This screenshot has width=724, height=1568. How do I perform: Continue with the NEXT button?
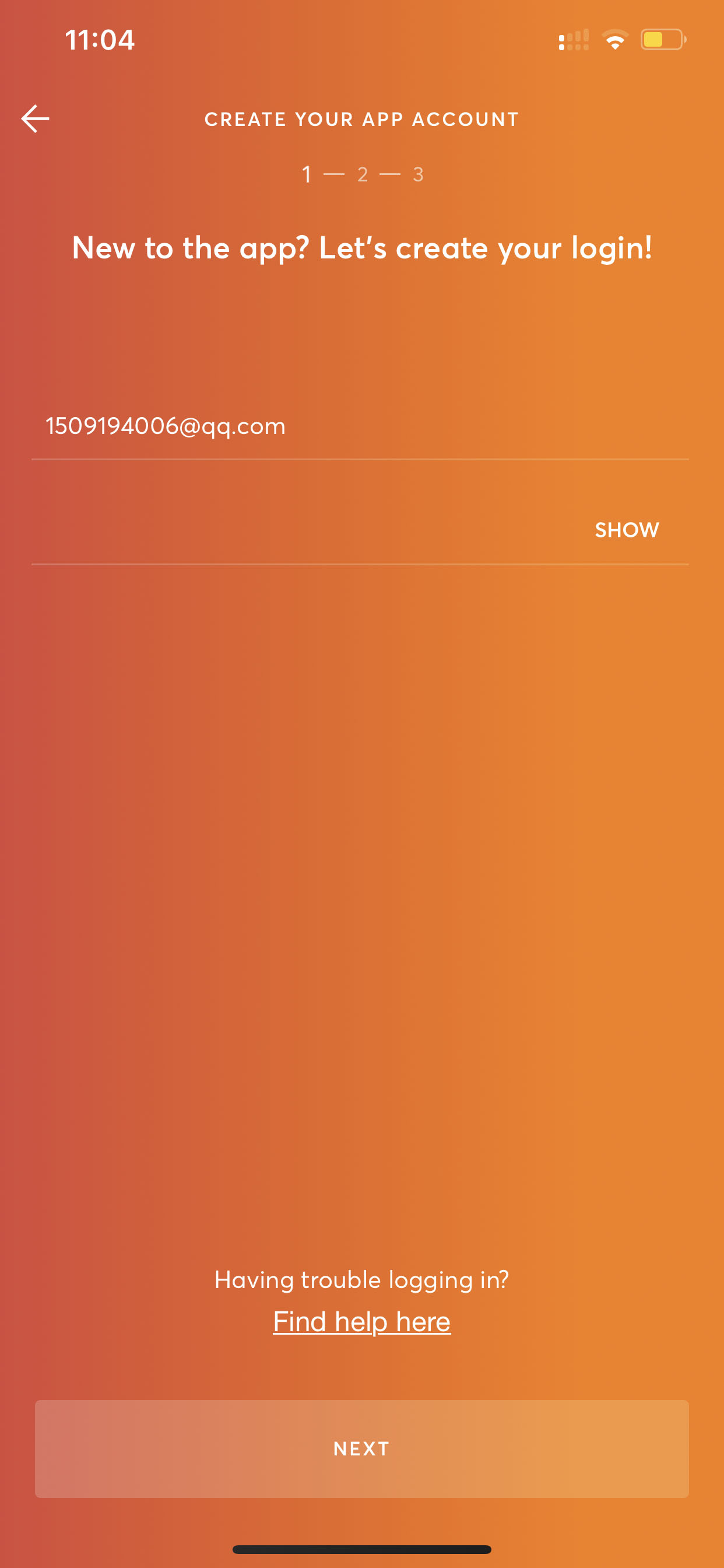361,1448
